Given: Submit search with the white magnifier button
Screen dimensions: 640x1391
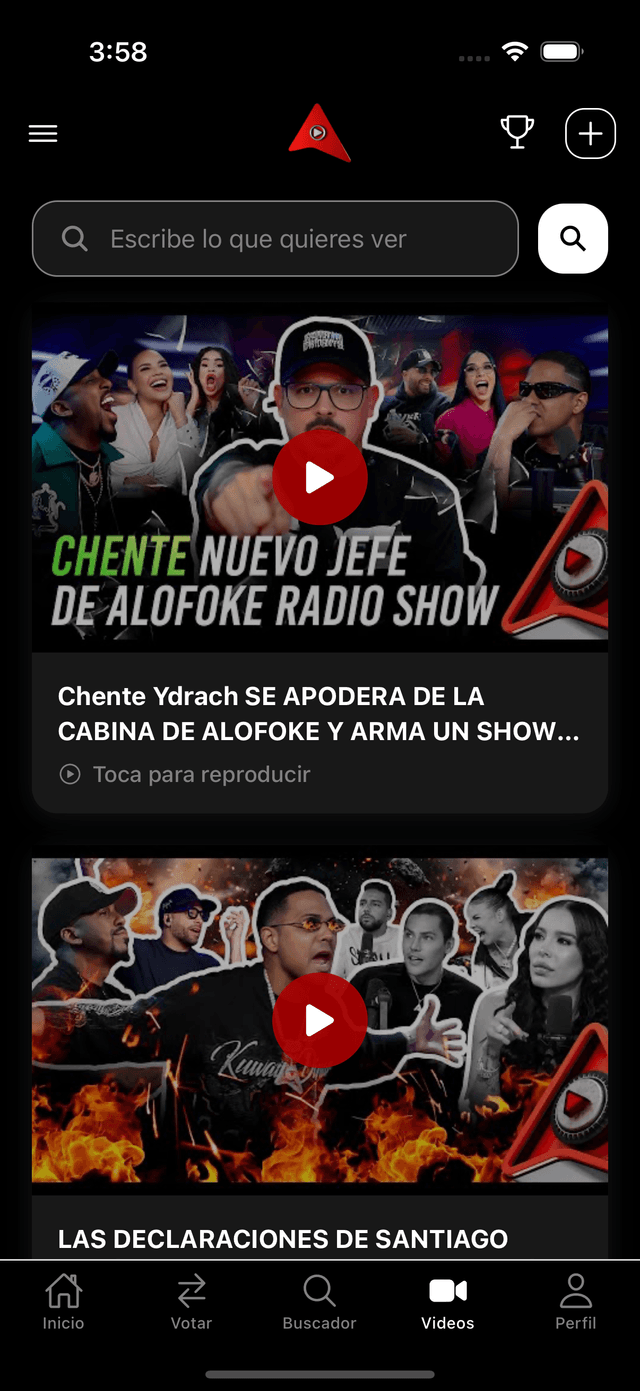Looking at the screenshot, I should (x=573, y=239).
